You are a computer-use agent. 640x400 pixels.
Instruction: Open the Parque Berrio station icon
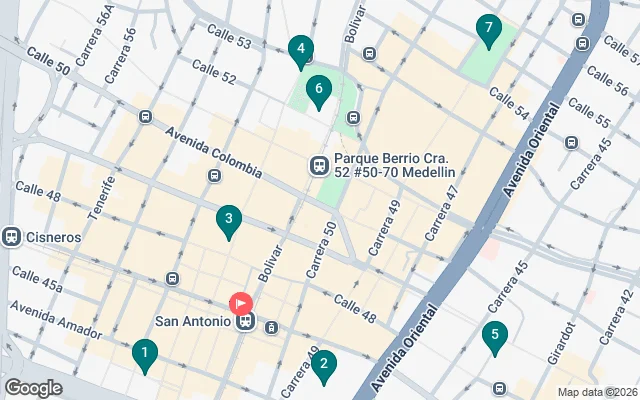click(320, 164)
